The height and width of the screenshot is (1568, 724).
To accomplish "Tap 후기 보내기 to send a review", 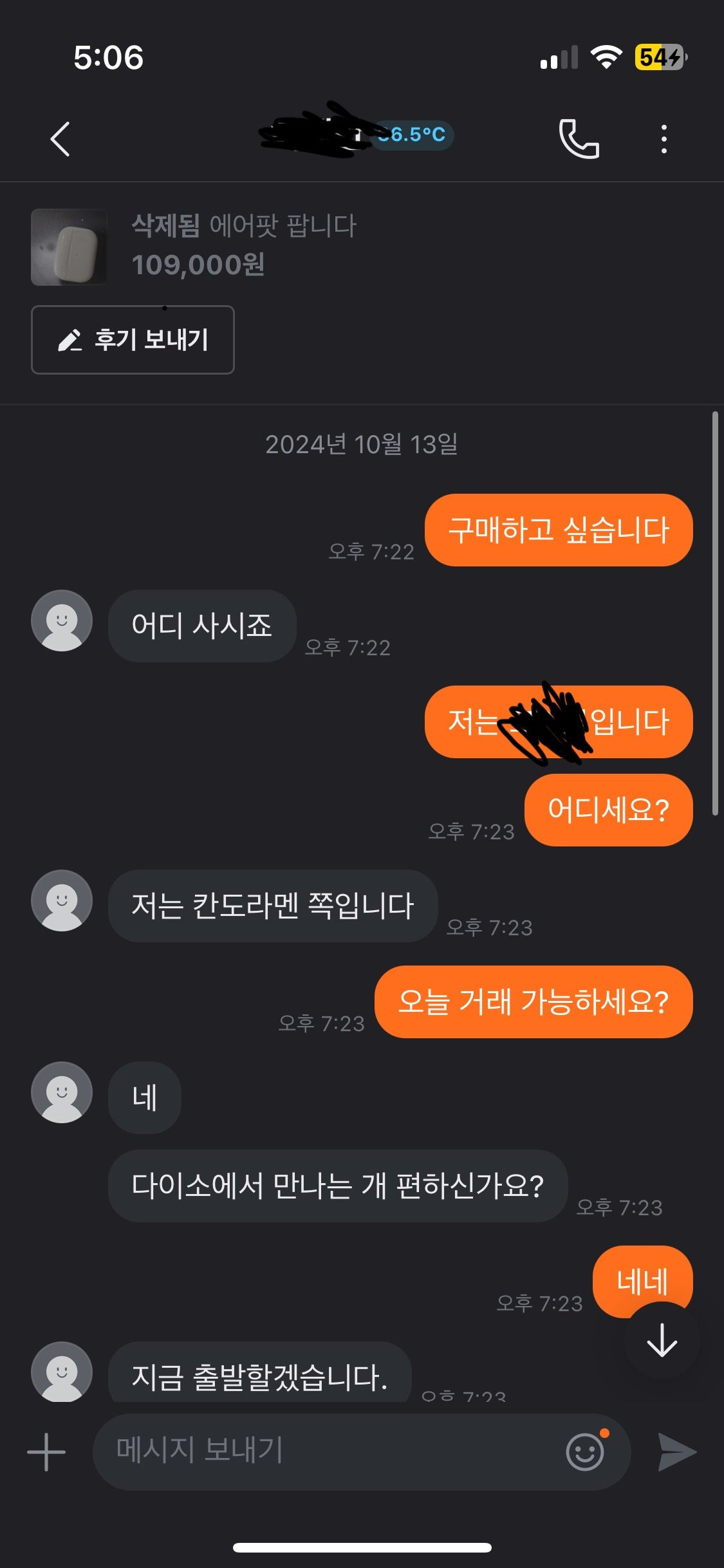I will (x=133, y=340).
